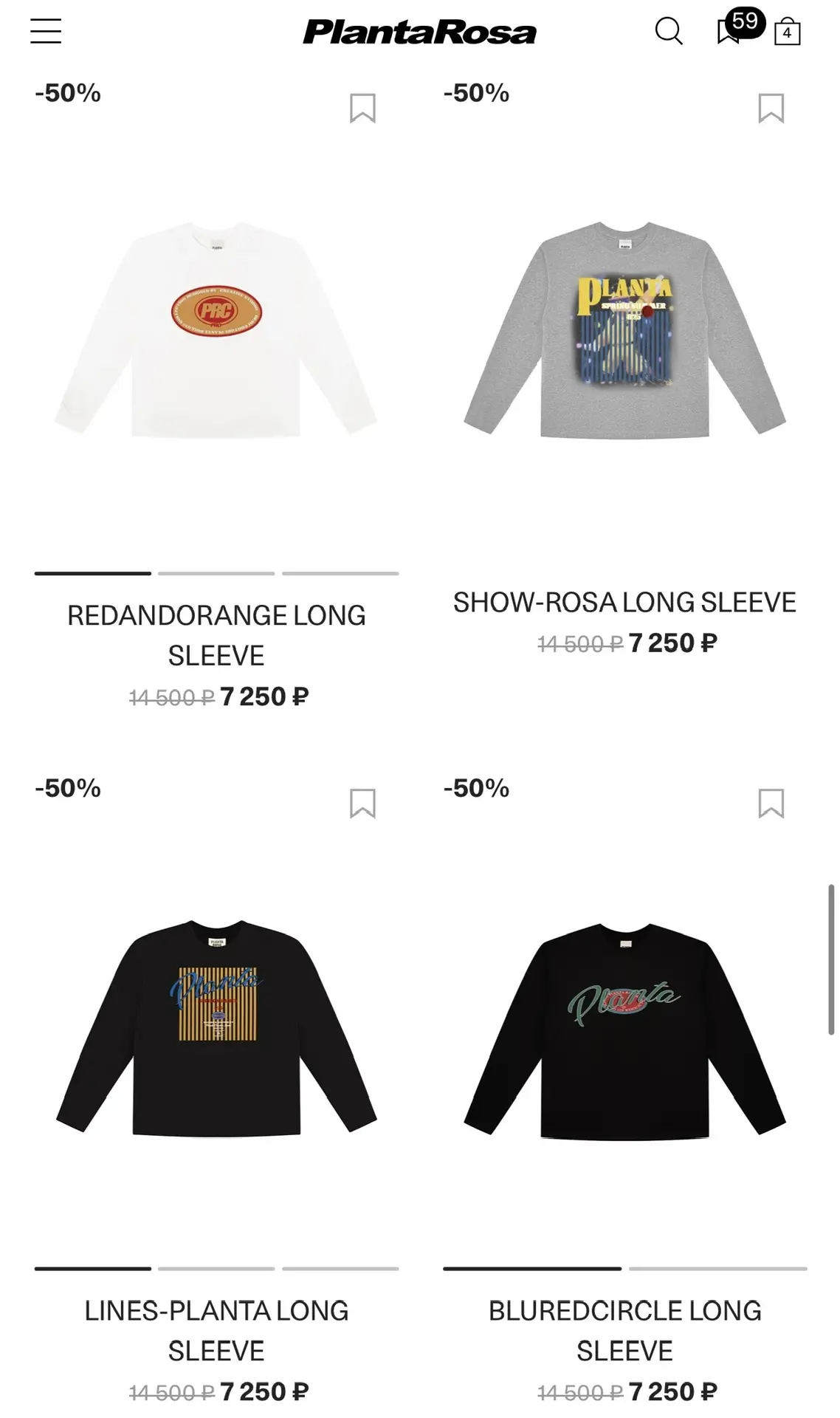Select the SHOW-ROSA LONG SLEEVE title link
This screenshot has width=840, height=1418.
[x=624, y=603]
